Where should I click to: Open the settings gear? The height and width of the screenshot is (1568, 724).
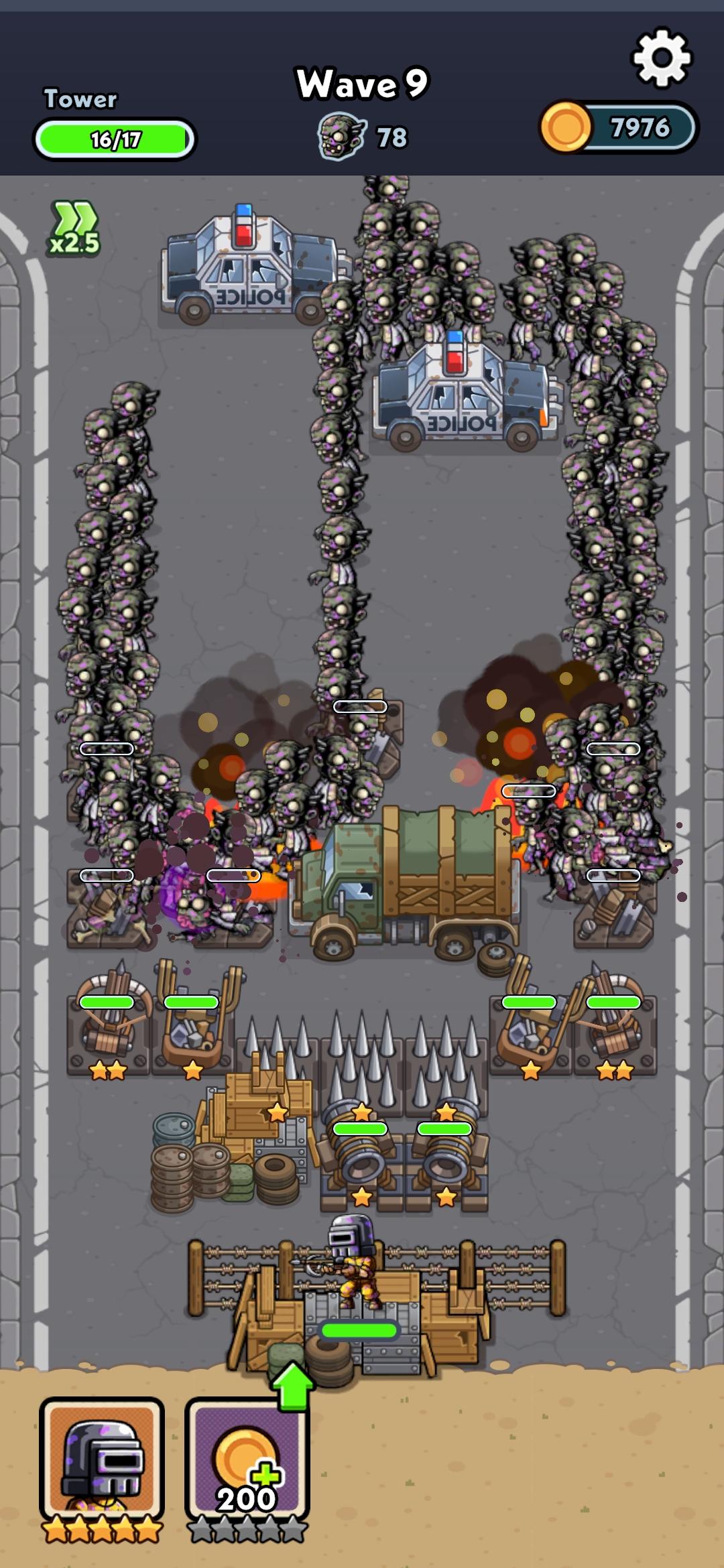[x=662, y=58]
